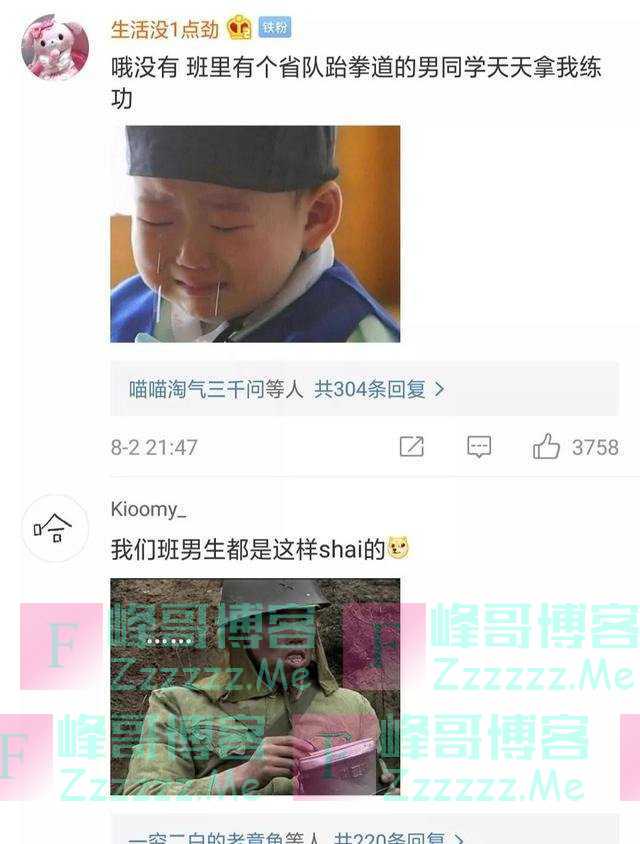This screenshot has height=844, width=640.
Task: Open 生活没1点劲's profile avatar
Action: click(55, 47)
